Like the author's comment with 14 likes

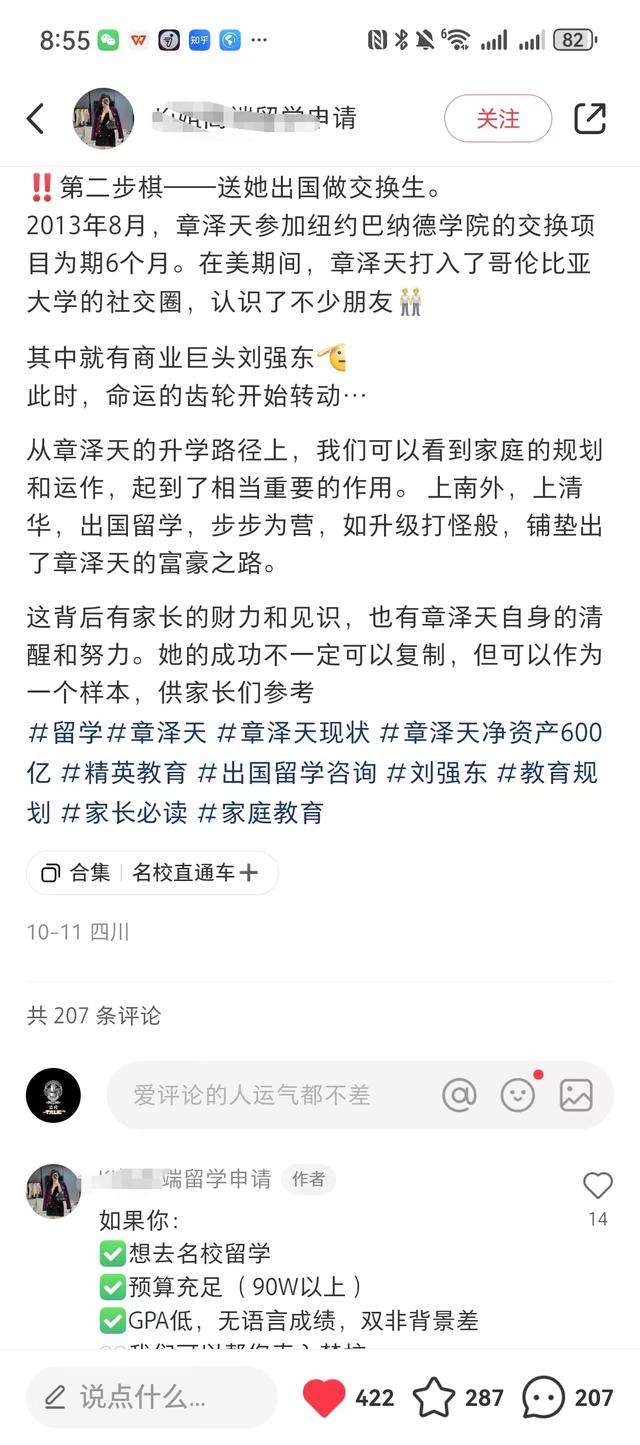pyautogui.click(x=597, y=1186)
